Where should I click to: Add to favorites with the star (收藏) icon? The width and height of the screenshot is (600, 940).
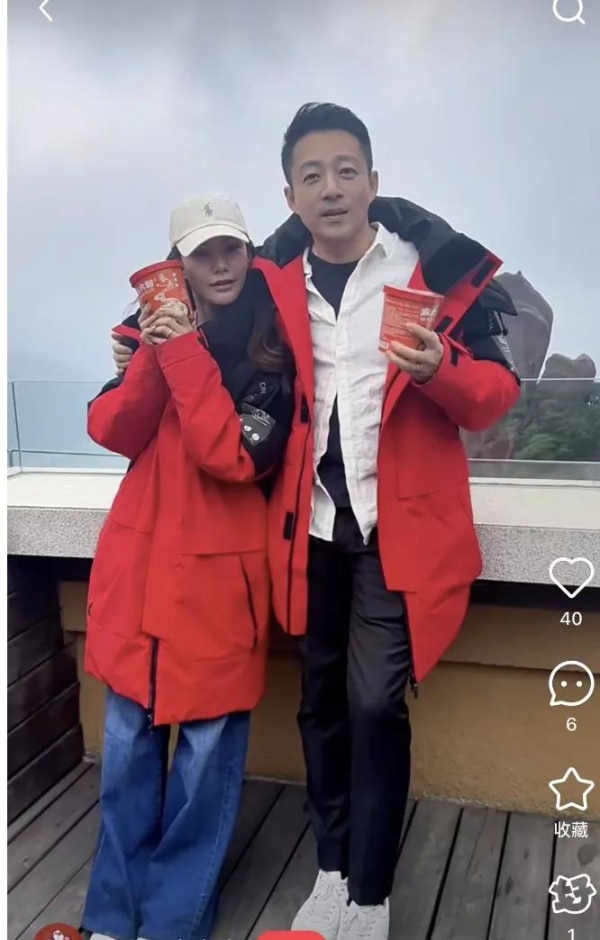(571, 790)
